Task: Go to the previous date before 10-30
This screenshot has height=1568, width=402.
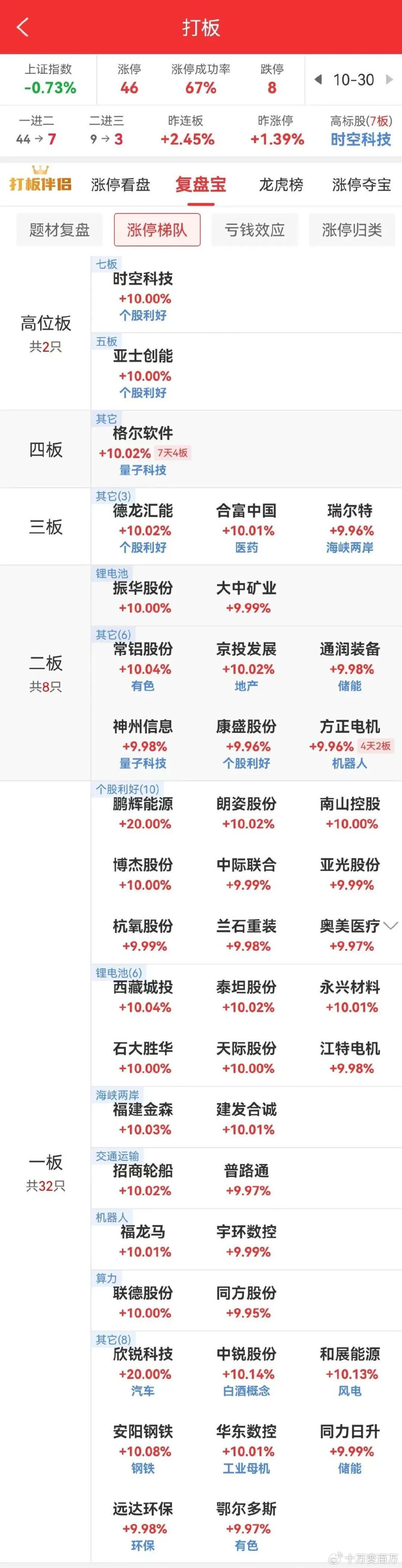Action: coord(317,80)
